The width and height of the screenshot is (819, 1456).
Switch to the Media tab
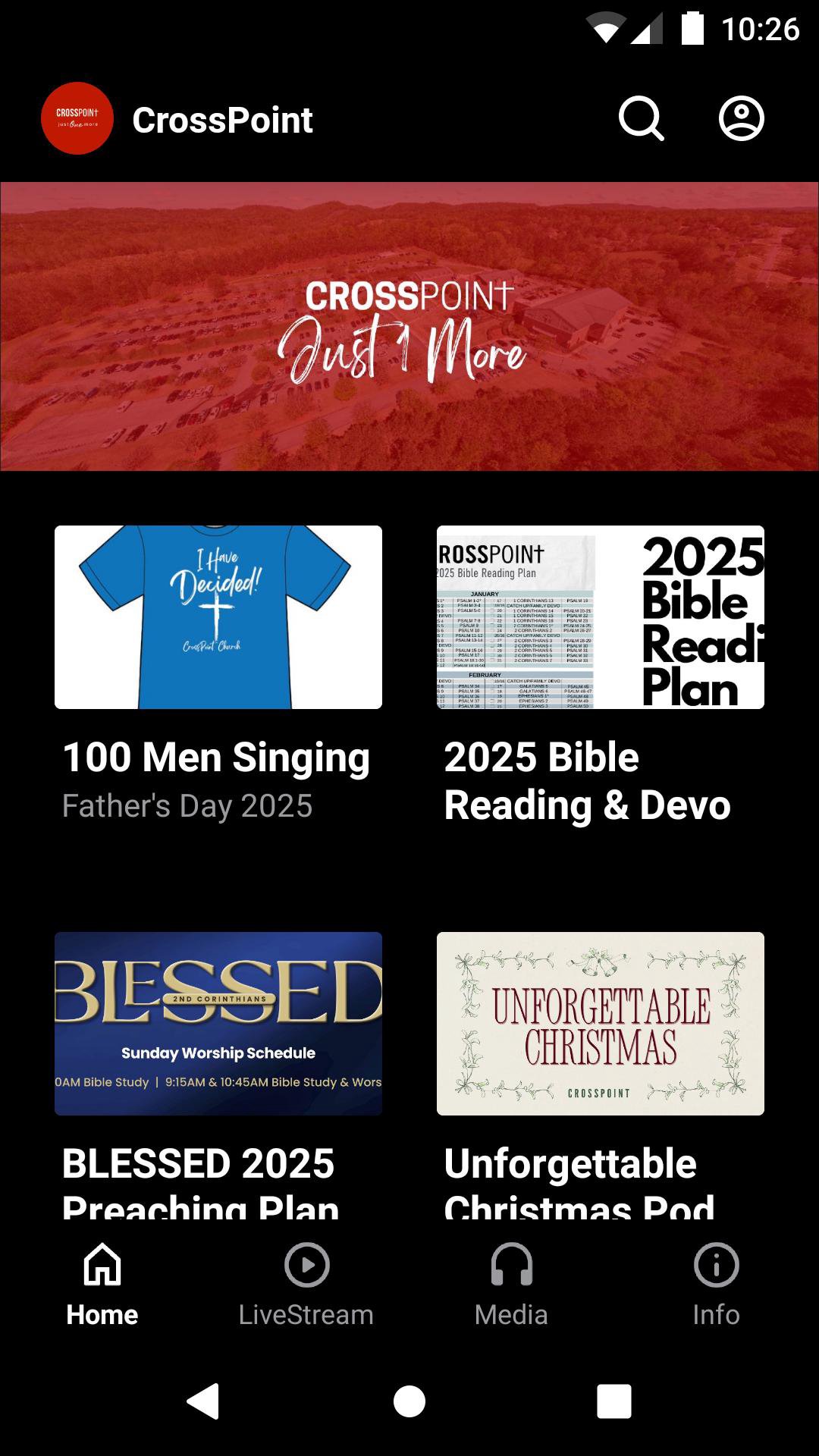tap(511, 1283)
